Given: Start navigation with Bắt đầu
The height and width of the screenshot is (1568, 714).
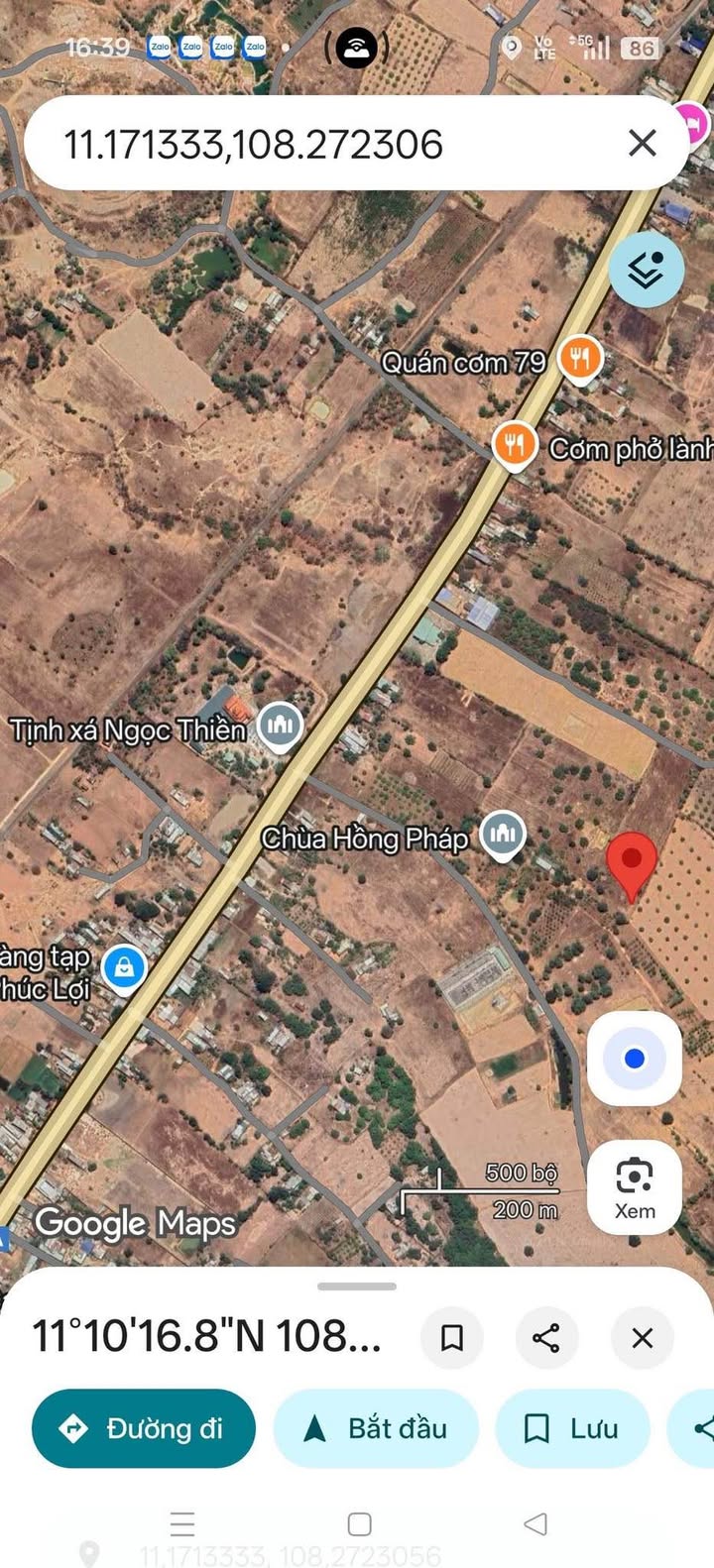Looking at the screenshot, I should point(376,1428).
